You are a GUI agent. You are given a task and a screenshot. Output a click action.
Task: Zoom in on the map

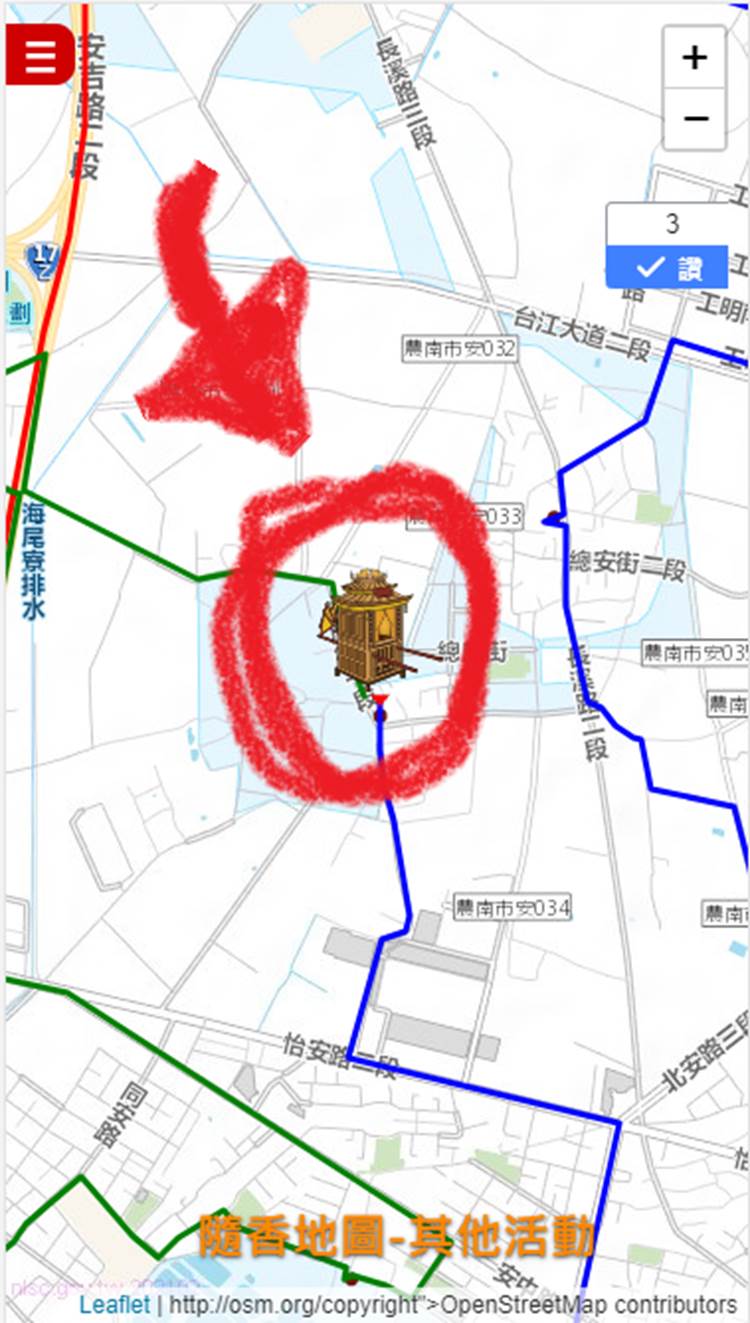click(x=694, y=58)
